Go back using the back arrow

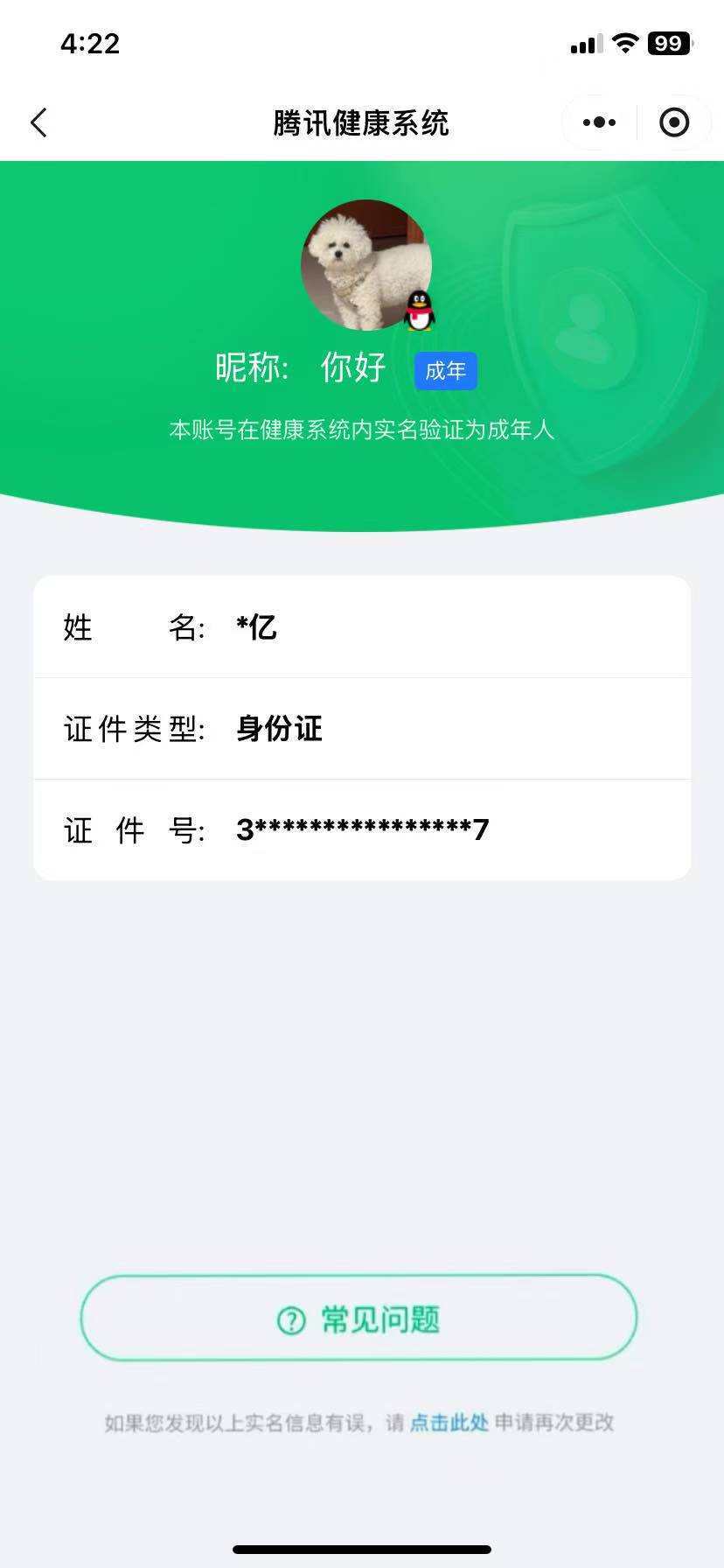coord(38,122)
